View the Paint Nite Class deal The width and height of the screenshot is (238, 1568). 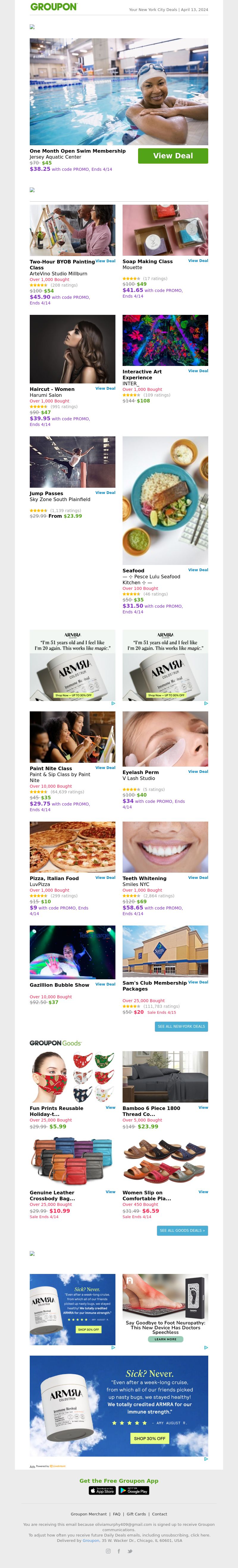tap(105, 768)
